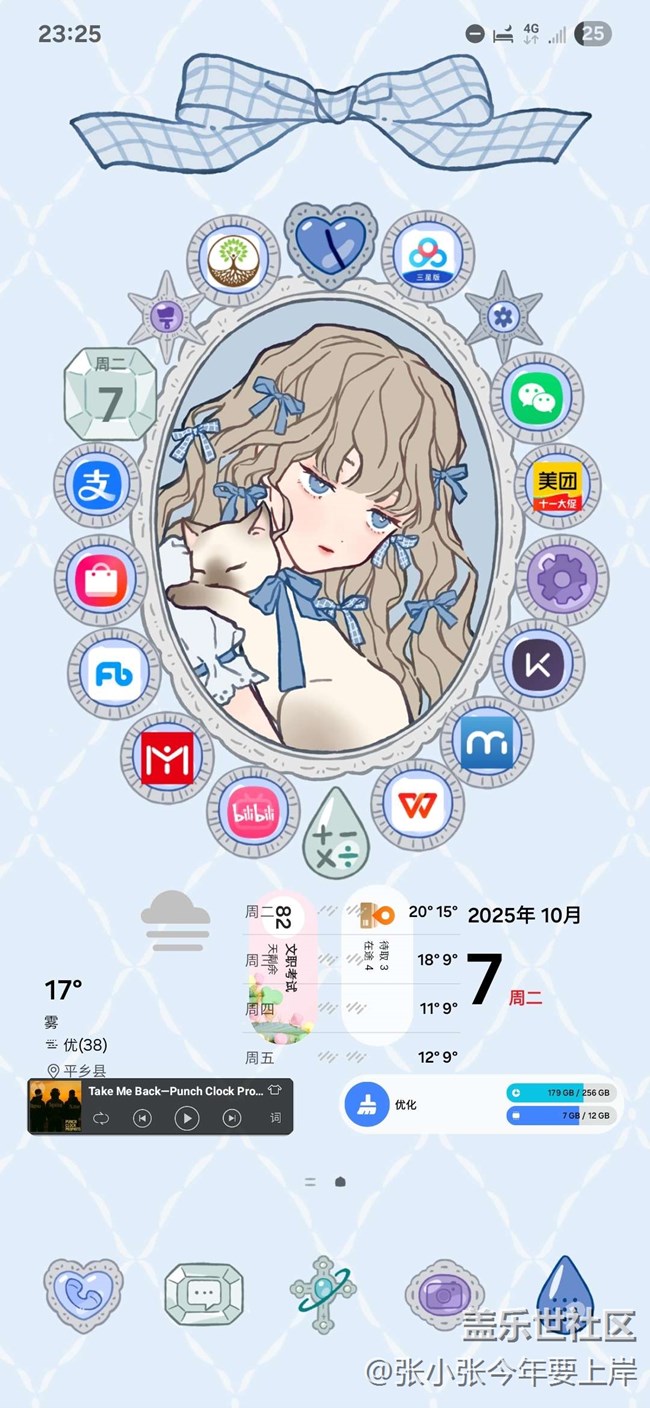Image resolution: width=650 pixels, height=1408 pixels.
Task: Tap the 优化 optimize button
Action: tap(366, 1104)
